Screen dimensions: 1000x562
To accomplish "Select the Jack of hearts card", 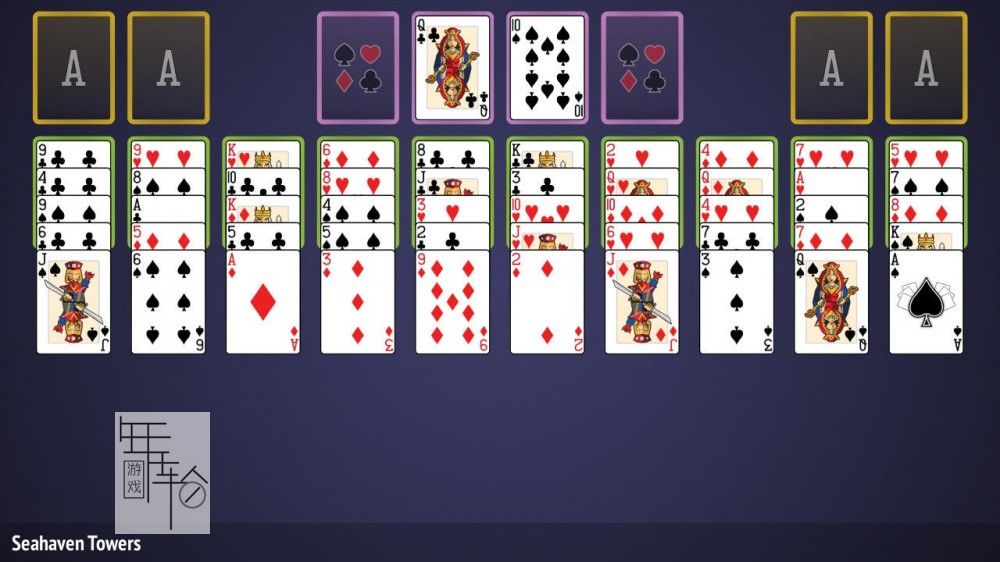I will (642, 301).
